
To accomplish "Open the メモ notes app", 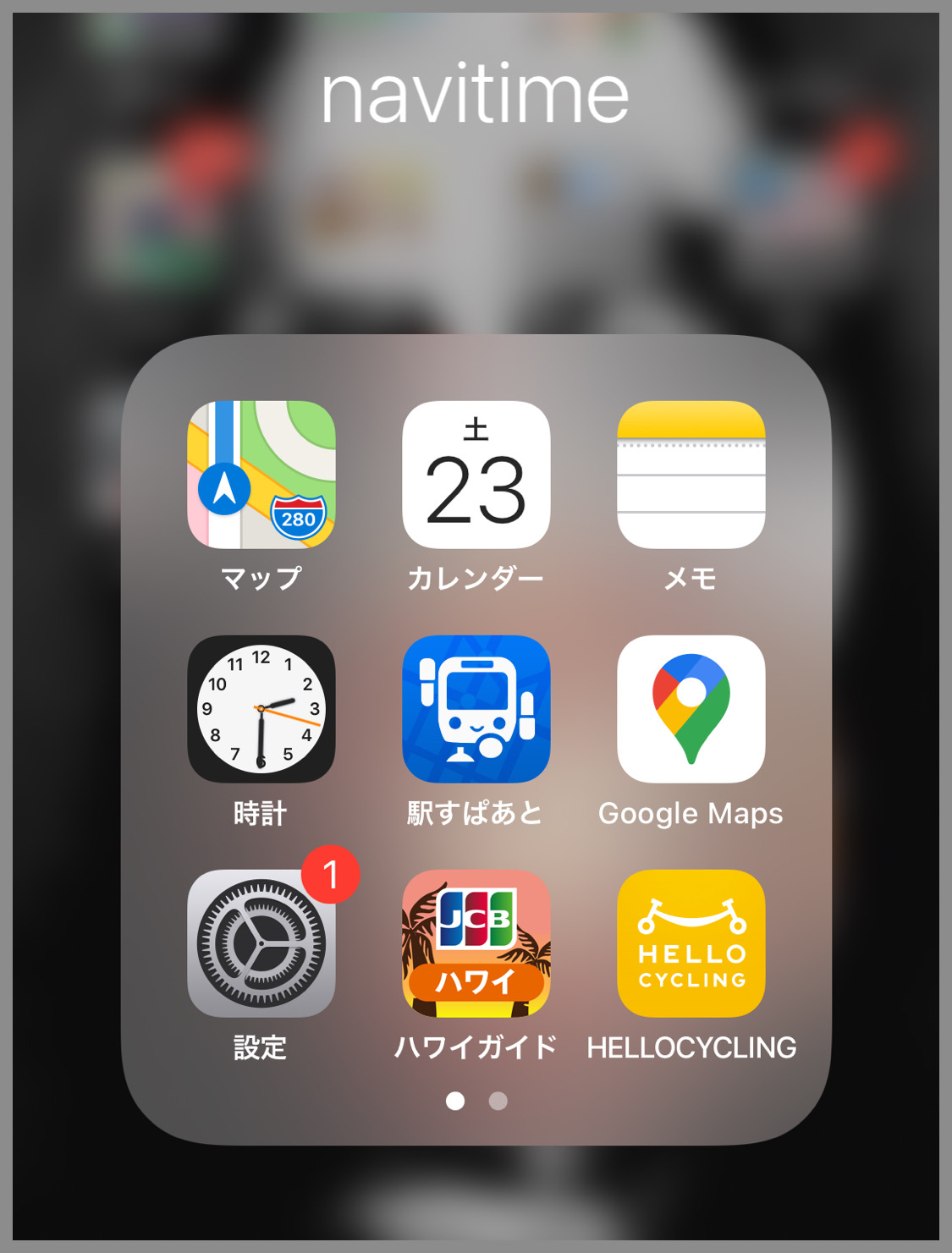I will point(691,475).
